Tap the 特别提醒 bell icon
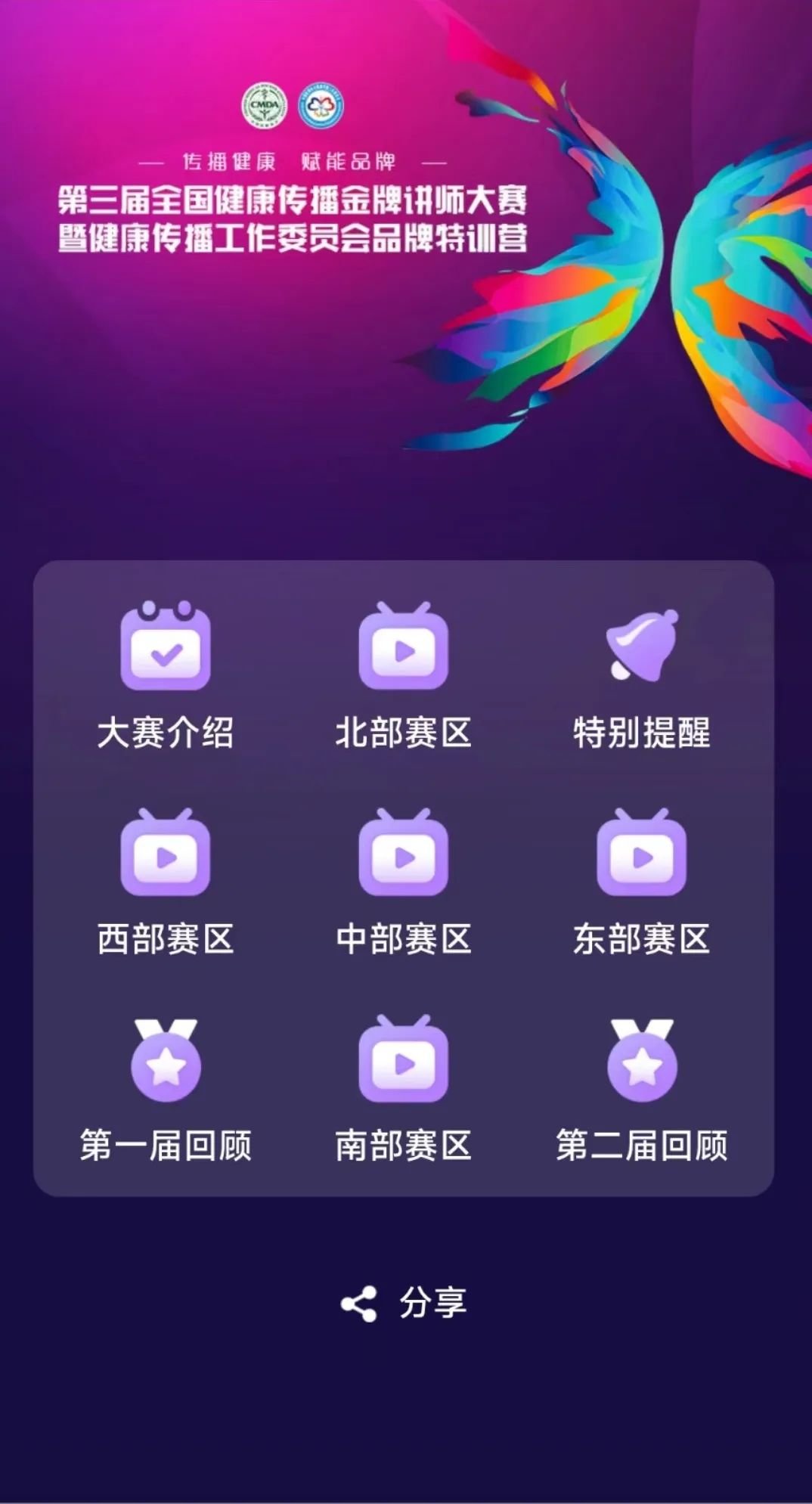This screenshot has width=812, height=1504. coord(642,647)
